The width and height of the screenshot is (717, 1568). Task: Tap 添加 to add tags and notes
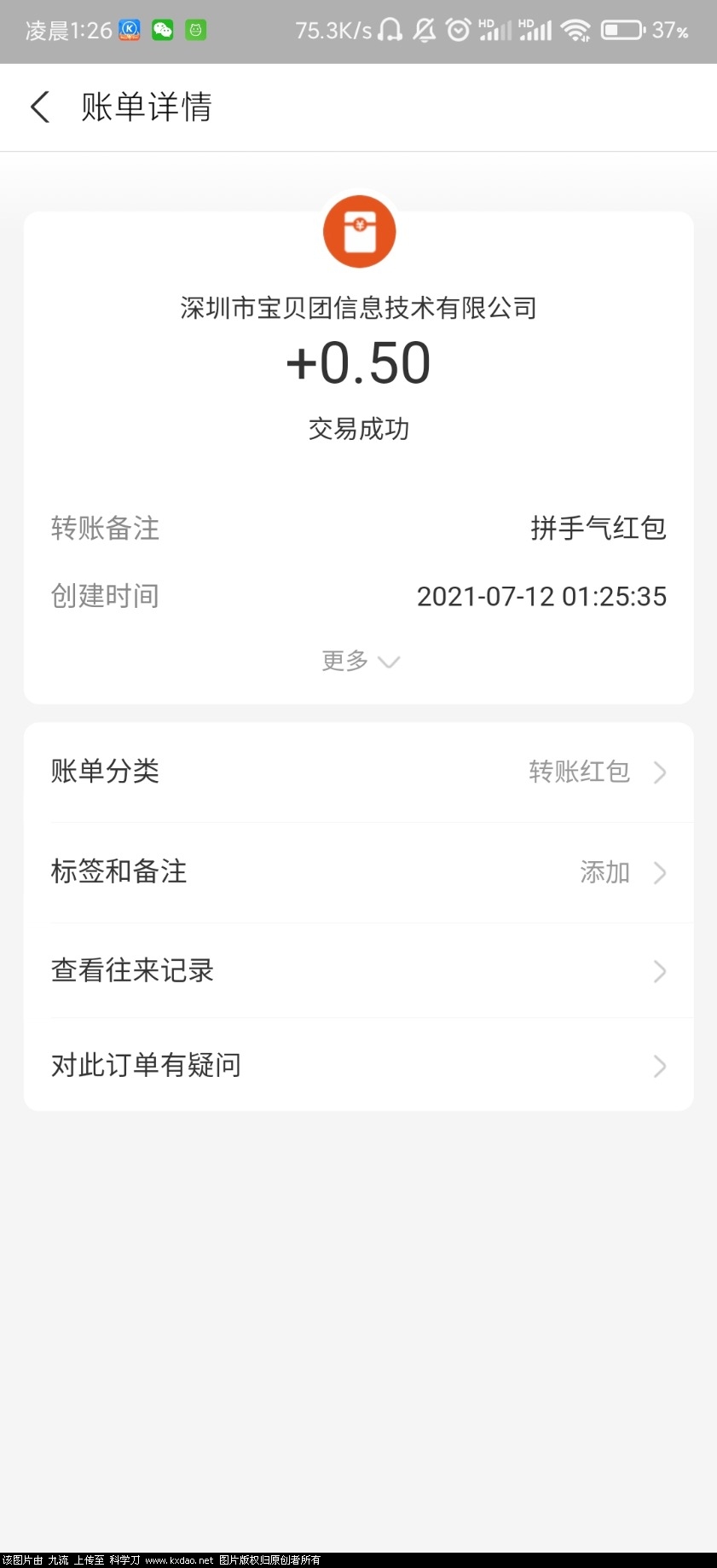point(604,872)
